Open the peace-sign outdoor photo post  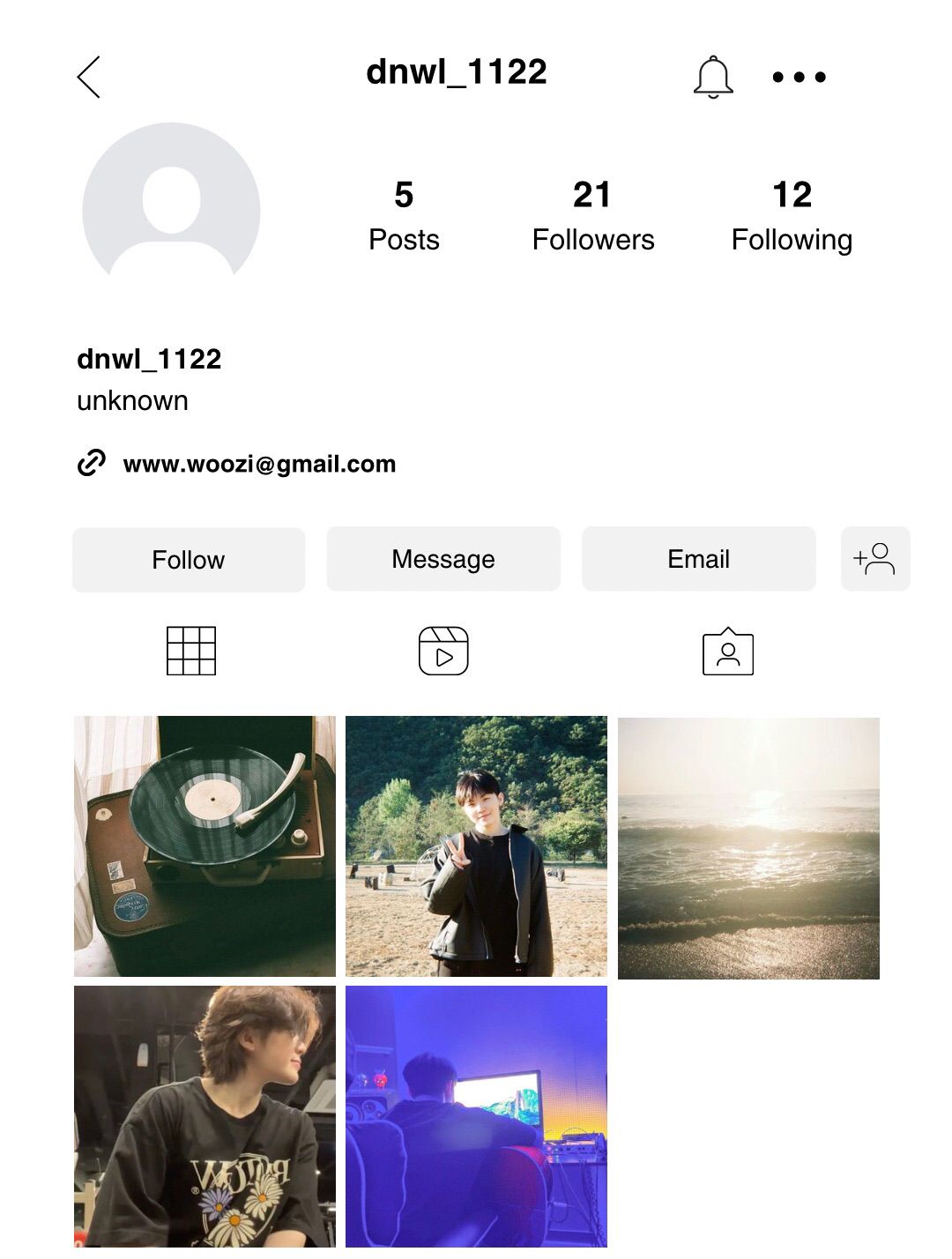(476, 846)
